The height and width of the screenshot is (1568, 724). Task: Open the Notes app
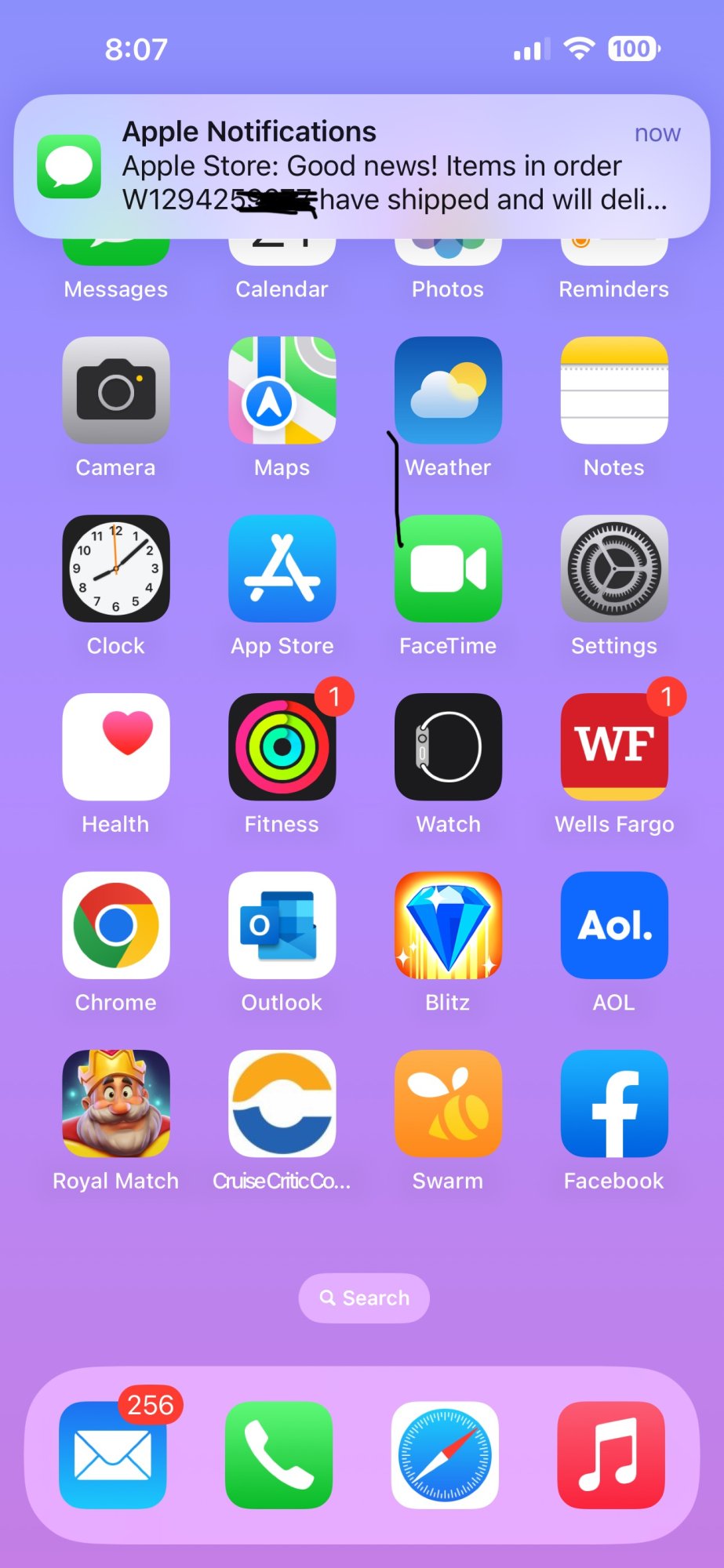(x=614, y=390)
